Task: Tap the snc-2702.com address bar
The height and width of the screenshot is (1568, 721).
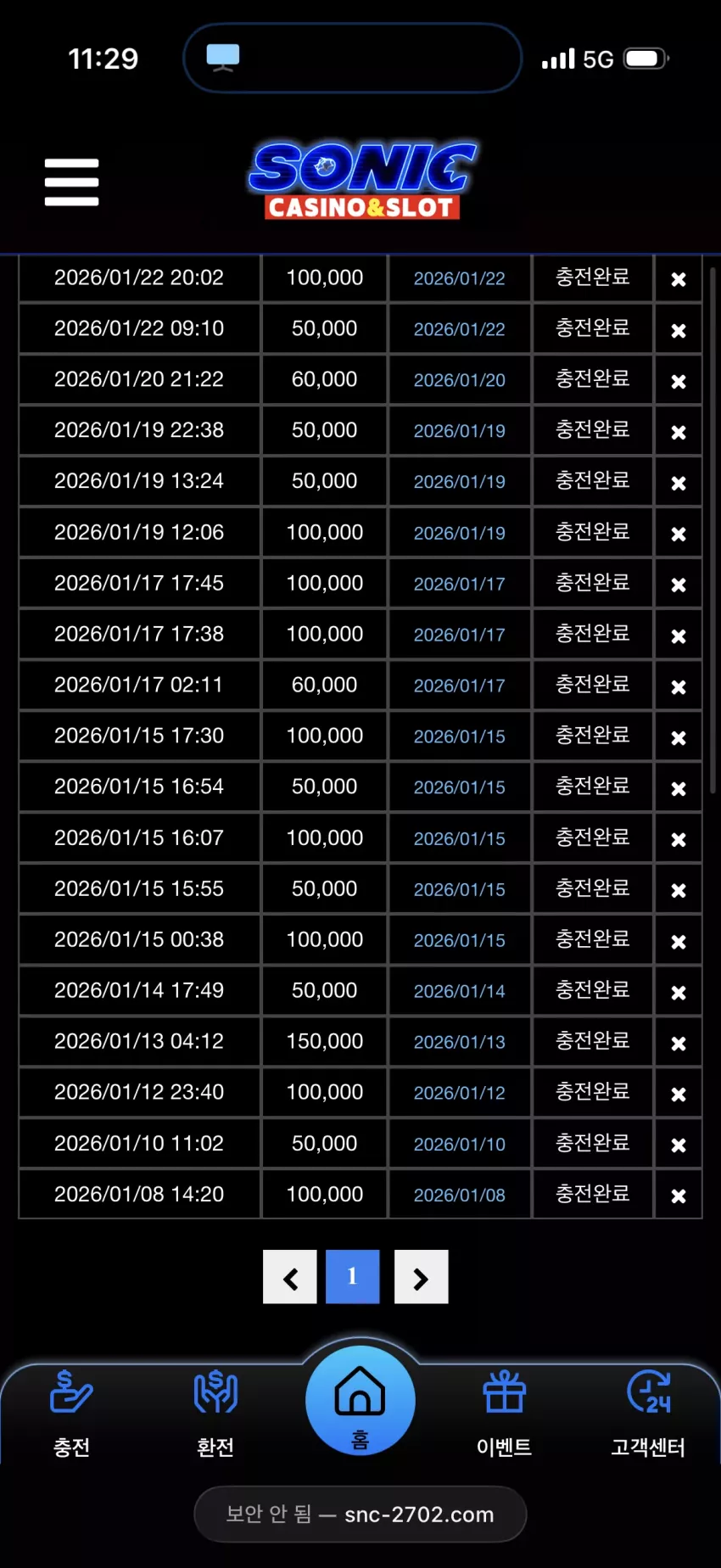Action: (x=360, y=1515)
